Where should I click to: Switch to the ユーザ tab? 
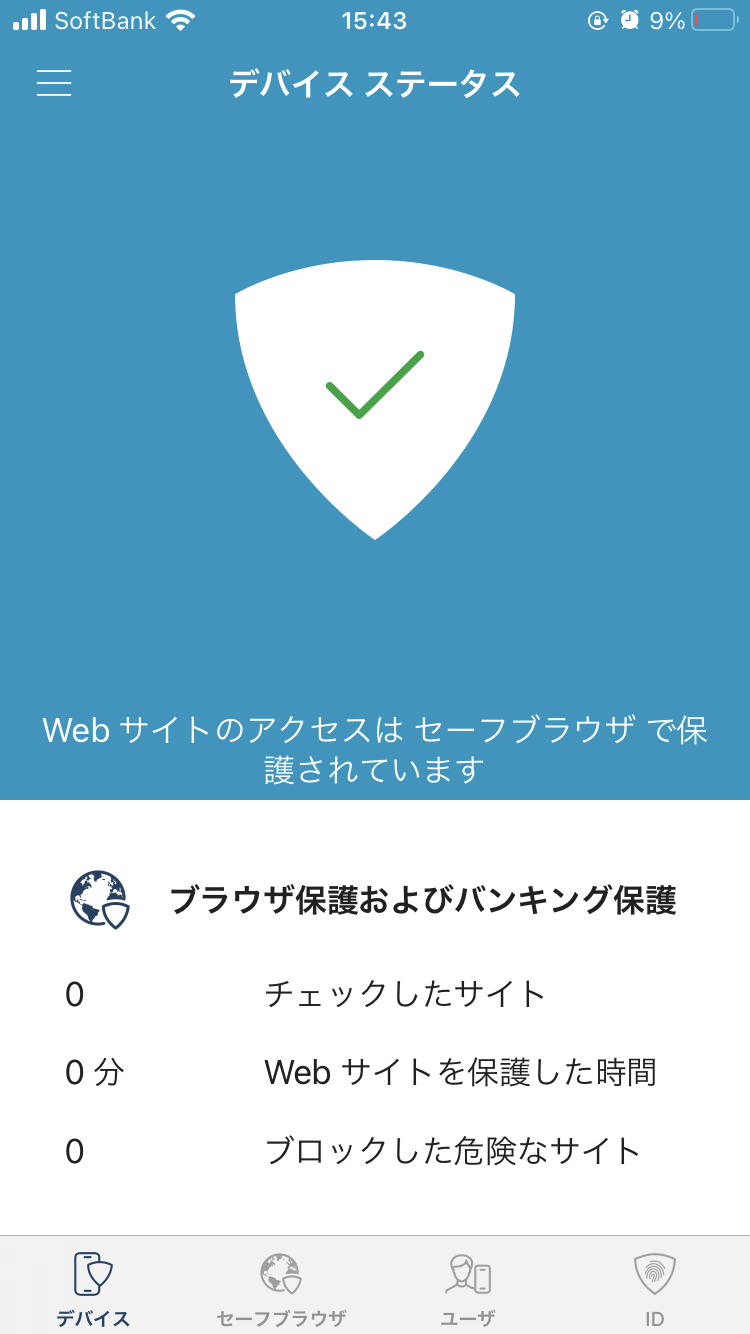tap(468, 1286)
